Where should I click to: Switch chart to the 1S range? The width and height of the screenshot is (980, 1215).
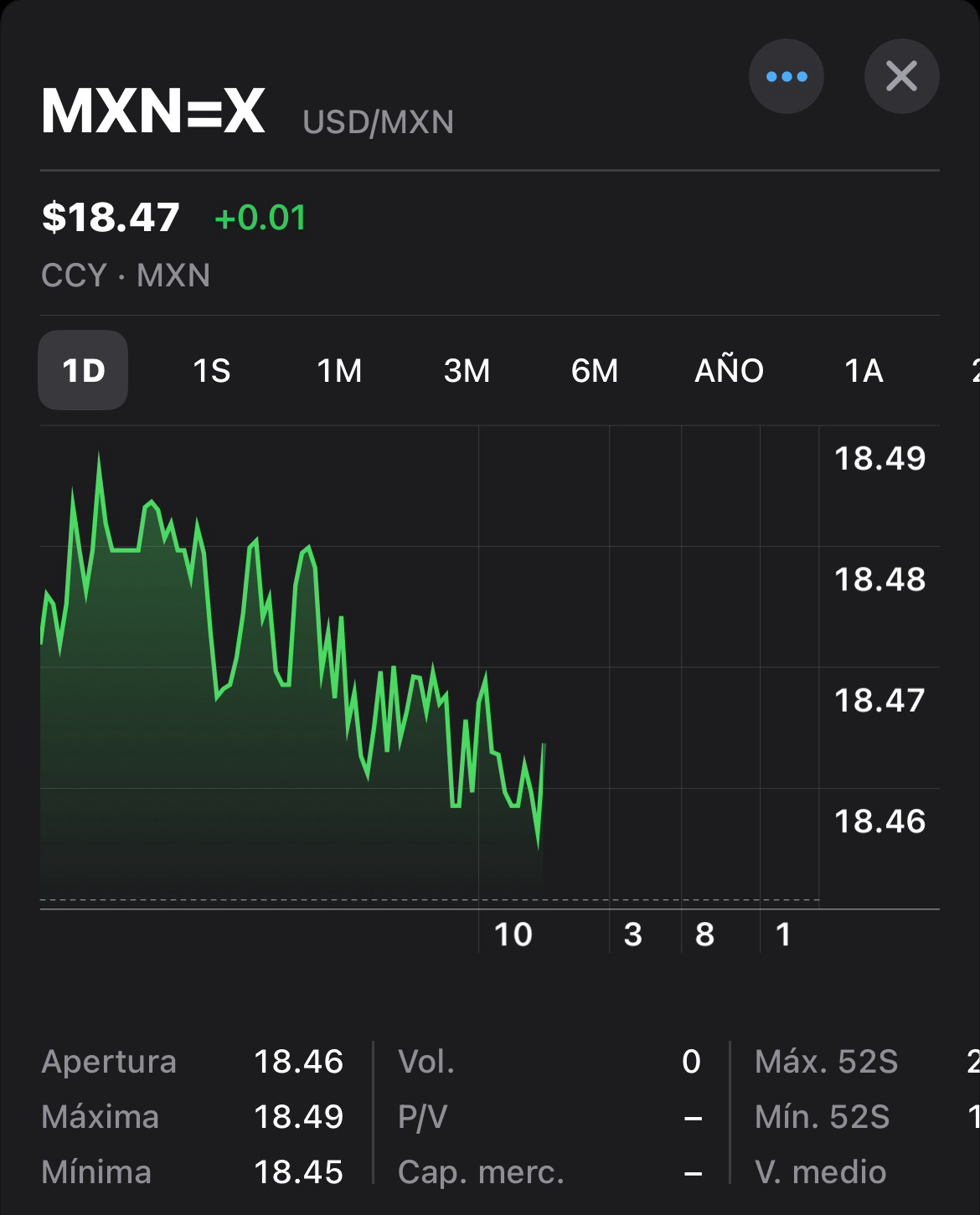click(x=211, y=370)
